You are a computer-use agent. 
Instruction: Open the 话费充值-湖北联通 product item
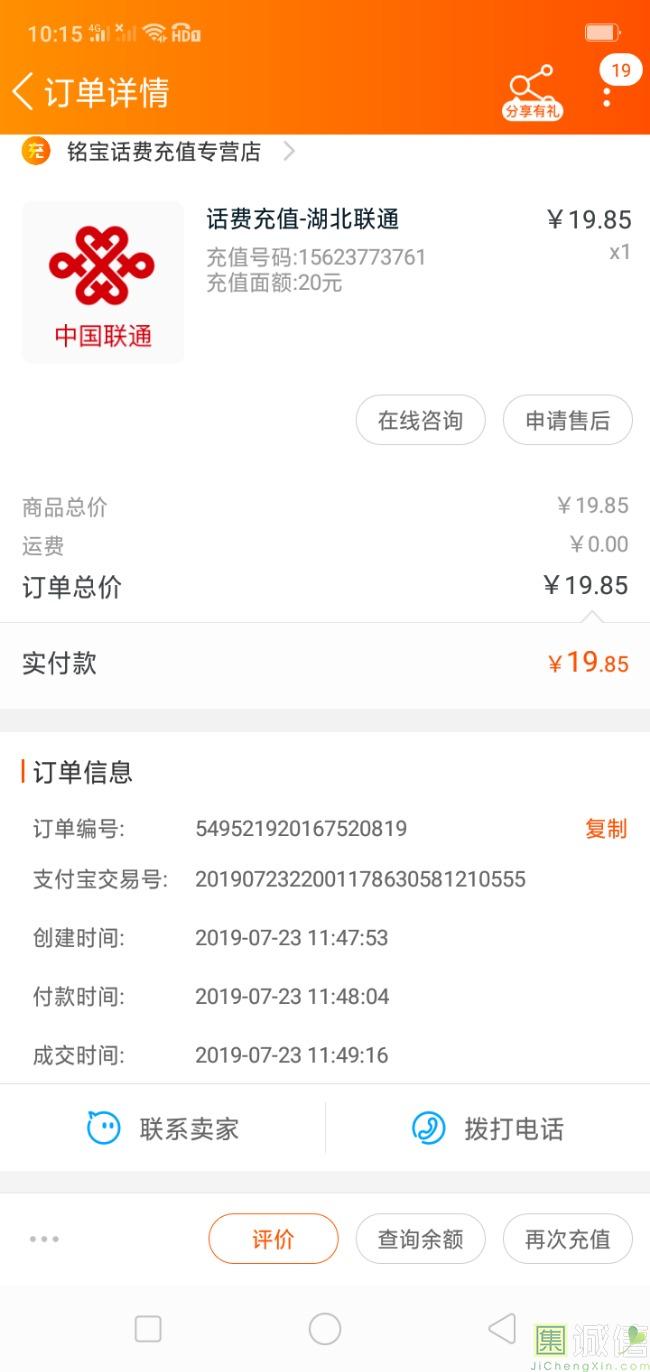[325, 281]
